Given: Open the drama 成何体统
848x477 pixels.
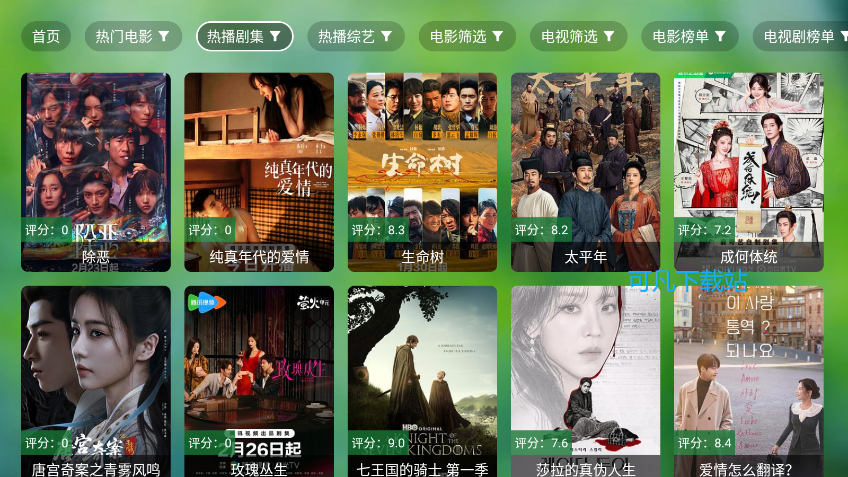Looking at the screenshot, I should click(x=748, y=170).
